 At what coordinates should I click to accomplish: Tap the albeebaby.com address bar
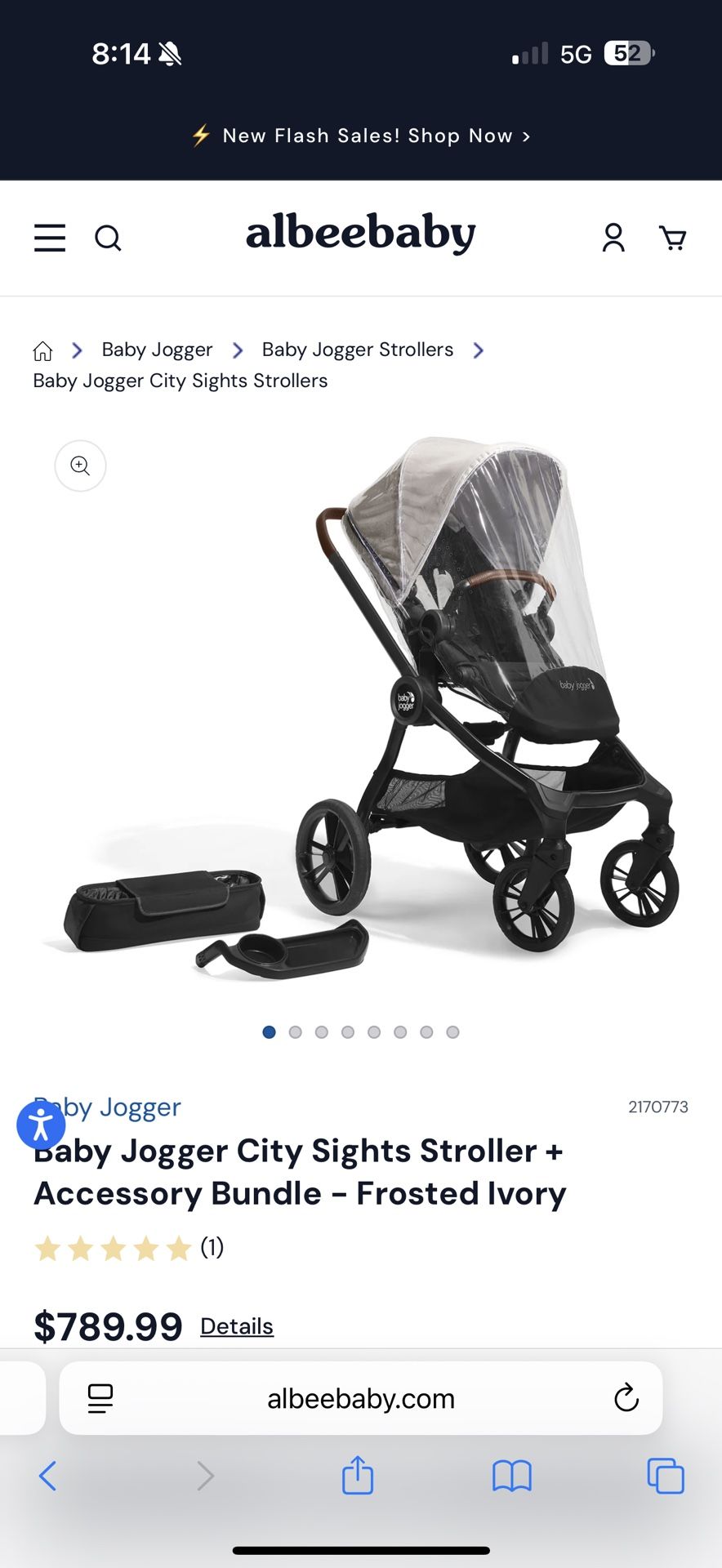point(360,1398)
